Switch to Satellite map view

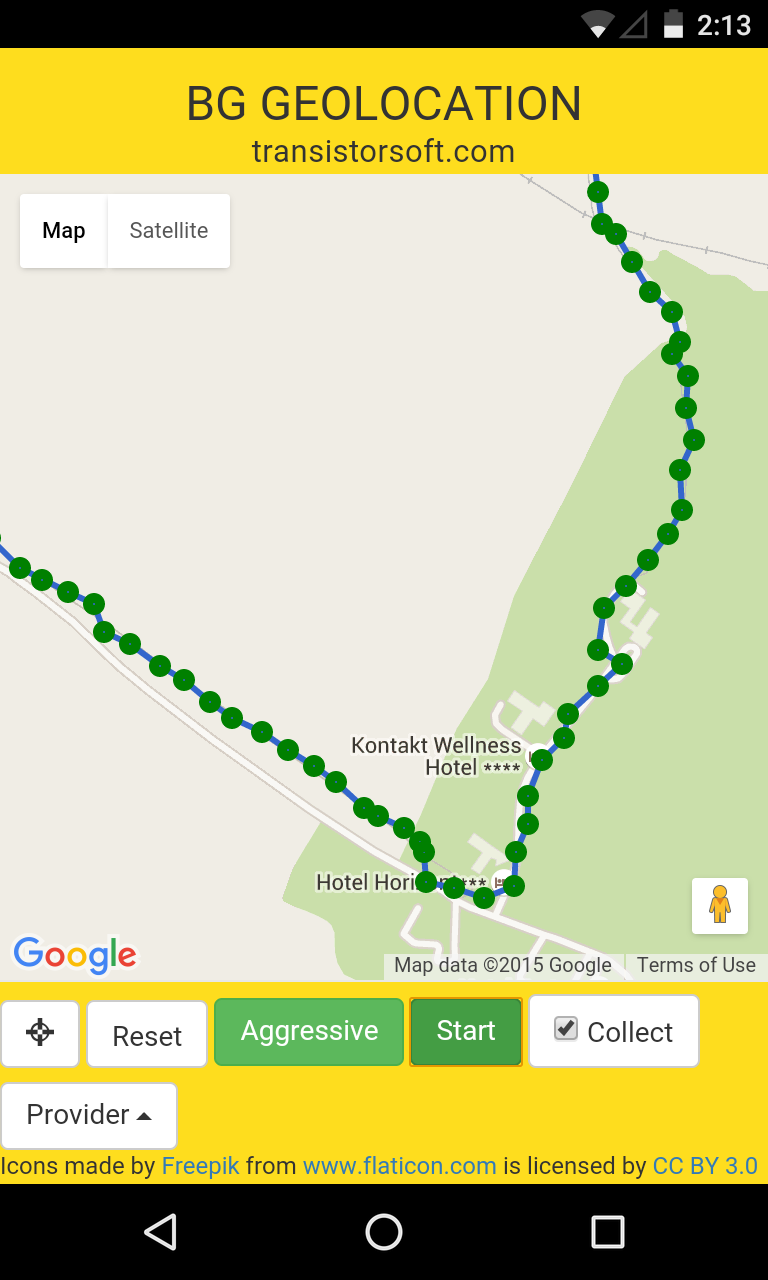[x=168, y=231]
